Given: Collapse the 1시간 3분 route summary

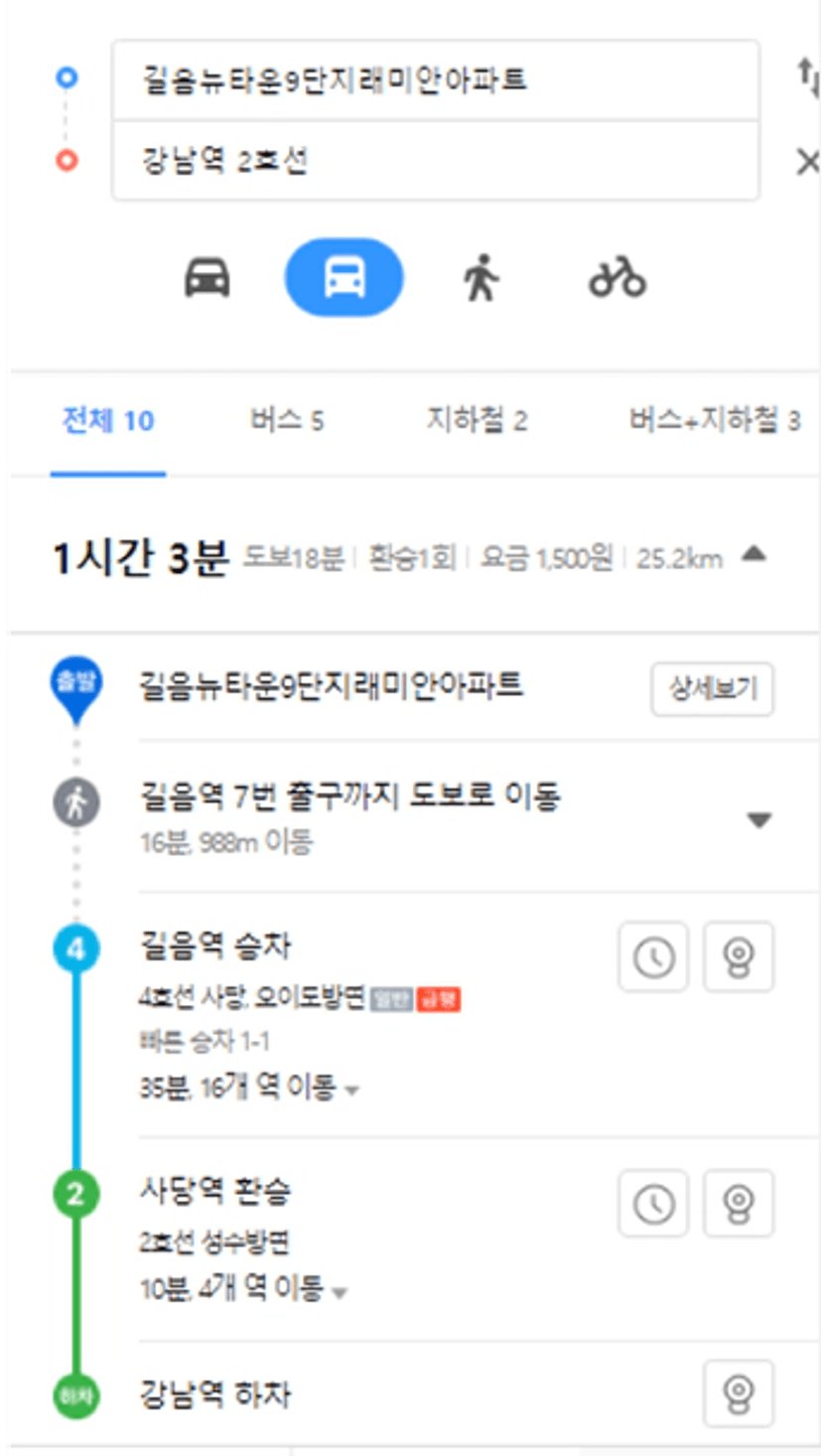Looking at the screenshot, I should point(753,554).
